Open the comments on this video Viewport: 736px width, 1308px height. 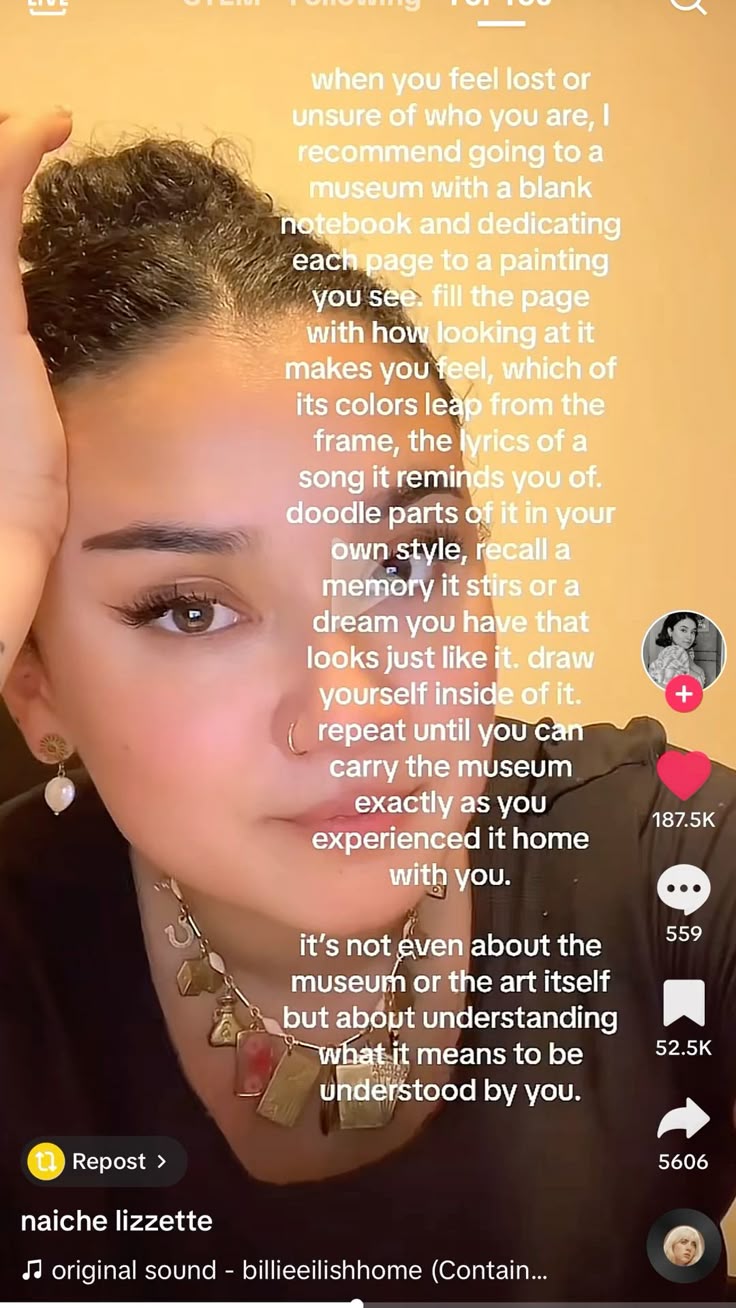[x=684, y=890]
